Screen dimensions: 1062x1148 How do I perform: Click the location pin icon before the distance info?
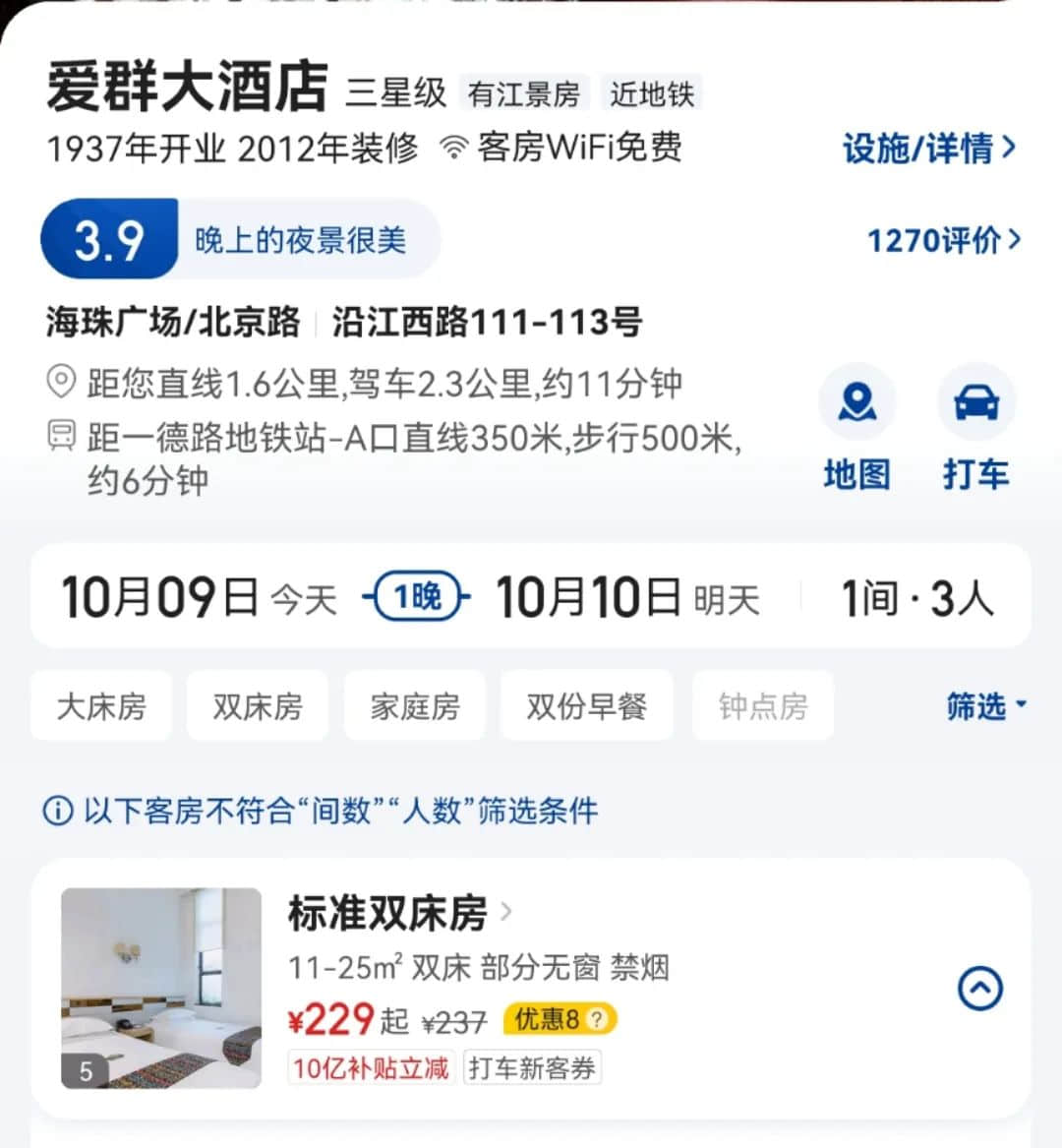[61, 384]
